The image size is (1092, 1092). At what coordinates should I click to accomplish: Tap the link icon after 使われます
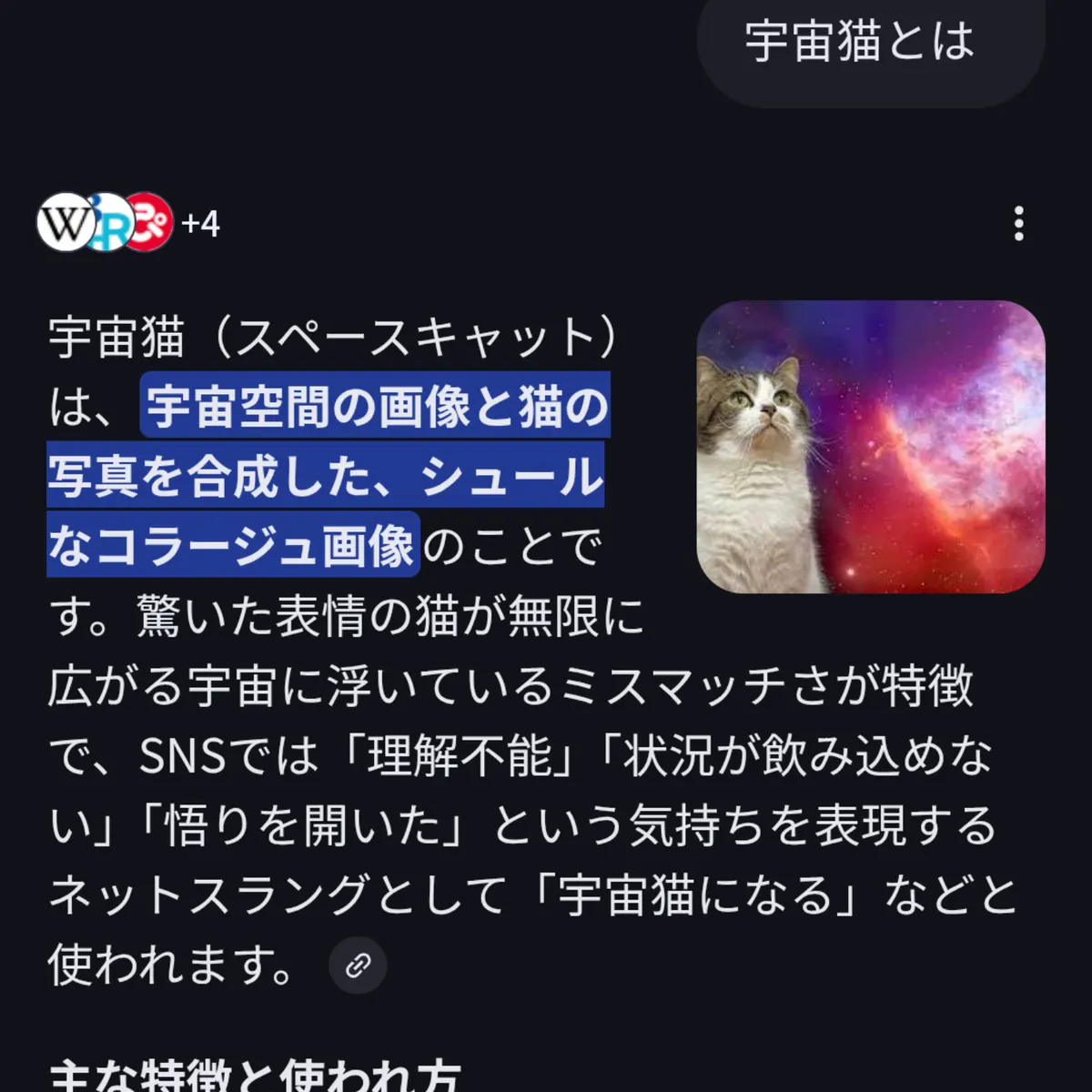[358, 965]
